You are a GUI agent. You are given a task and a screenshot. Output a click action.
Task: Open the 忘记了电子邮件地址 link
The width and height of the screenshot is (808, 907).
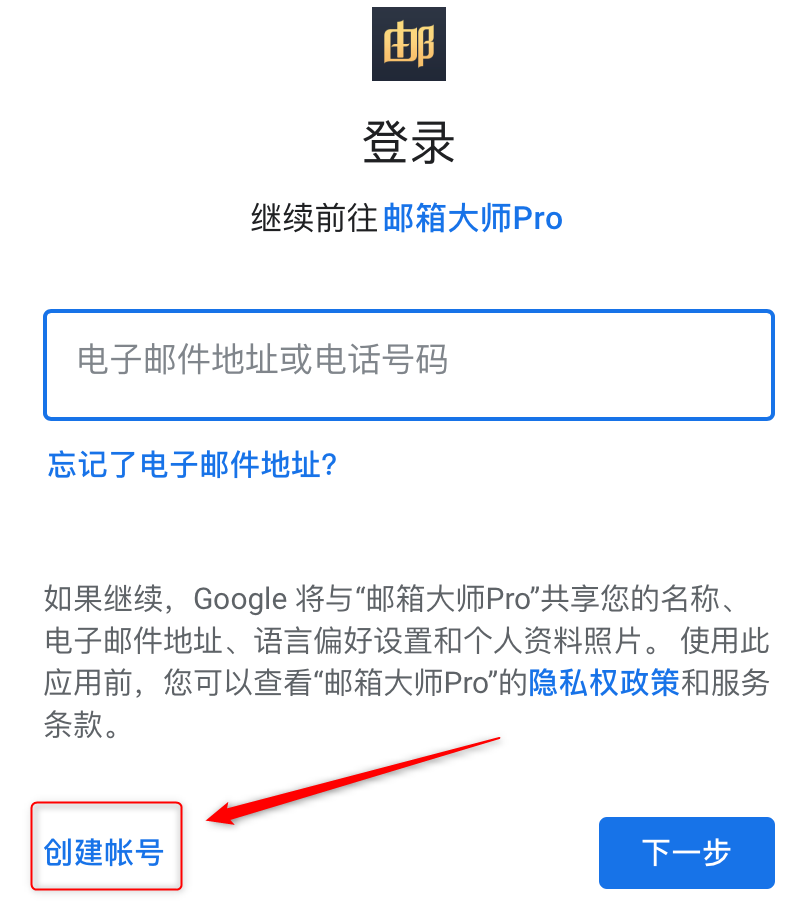tap(192, 464)
